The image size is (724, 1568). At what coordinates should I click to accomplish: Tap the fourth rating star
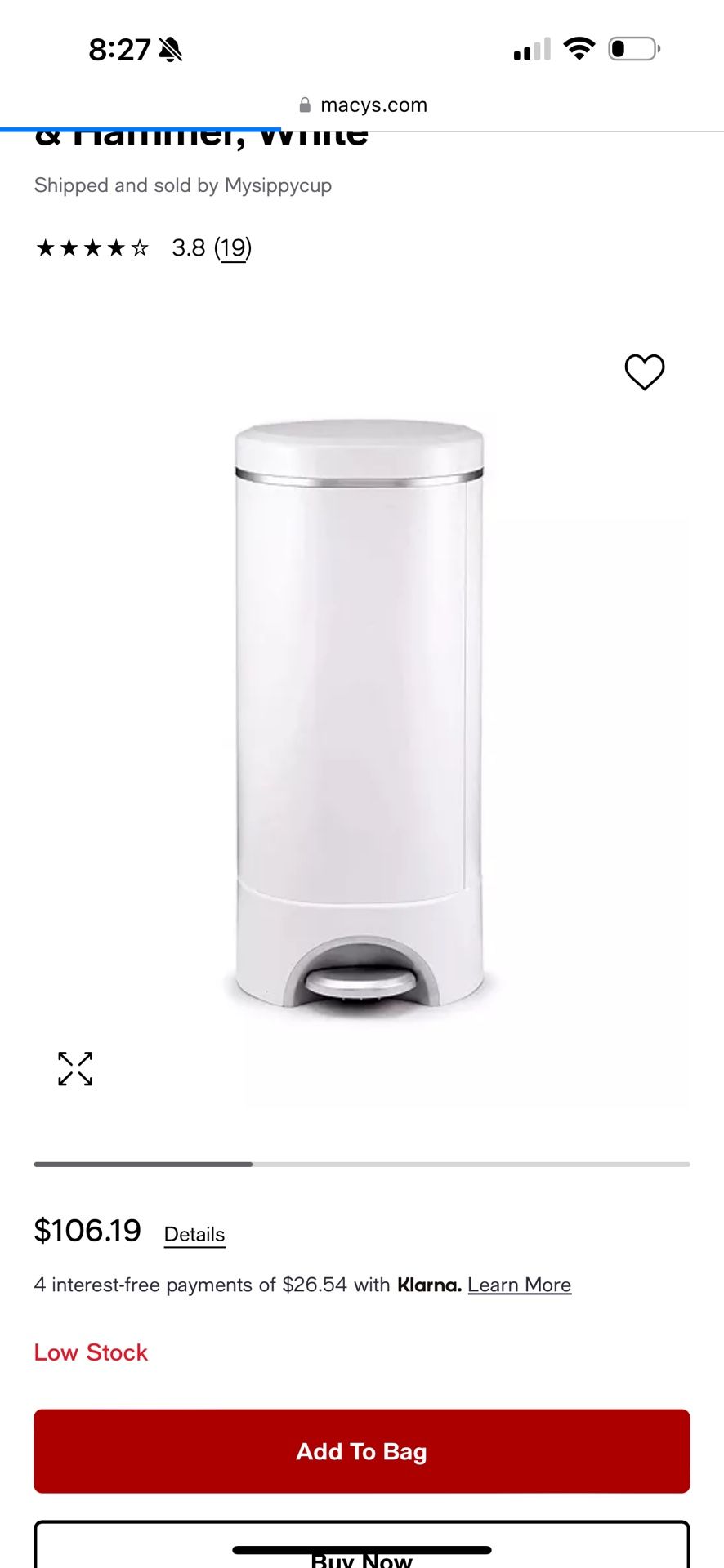pos(117,247)
